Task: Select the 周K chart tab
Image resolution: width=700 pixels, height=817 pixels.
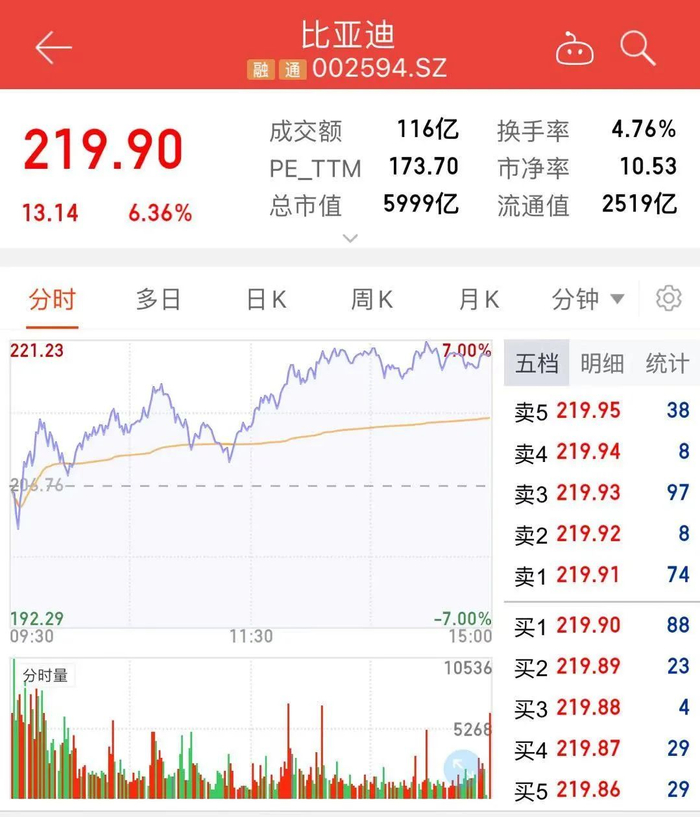Action: tap(372, 299)
